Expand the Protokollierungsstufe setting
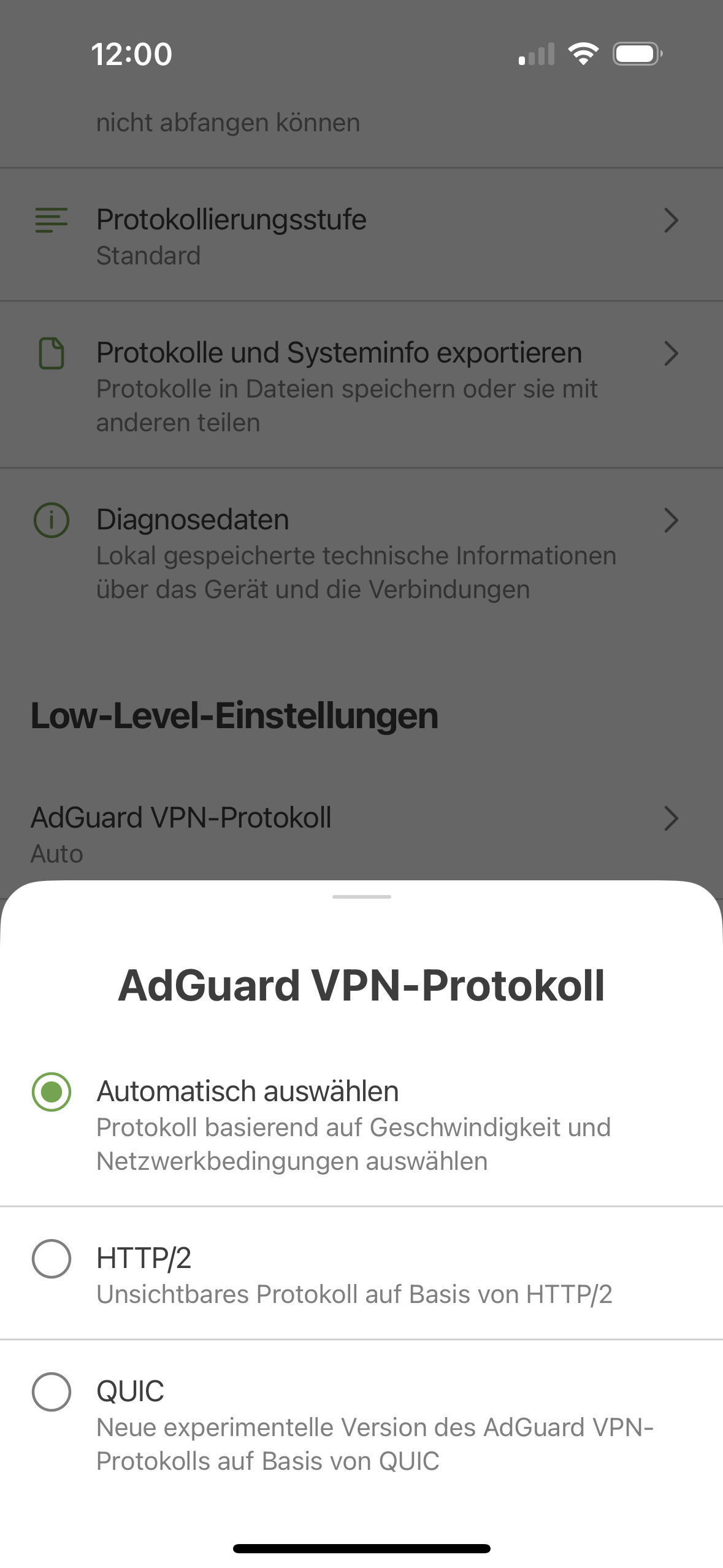The image size is (723, 1568). pyautogui.click(x=672, y=220)
